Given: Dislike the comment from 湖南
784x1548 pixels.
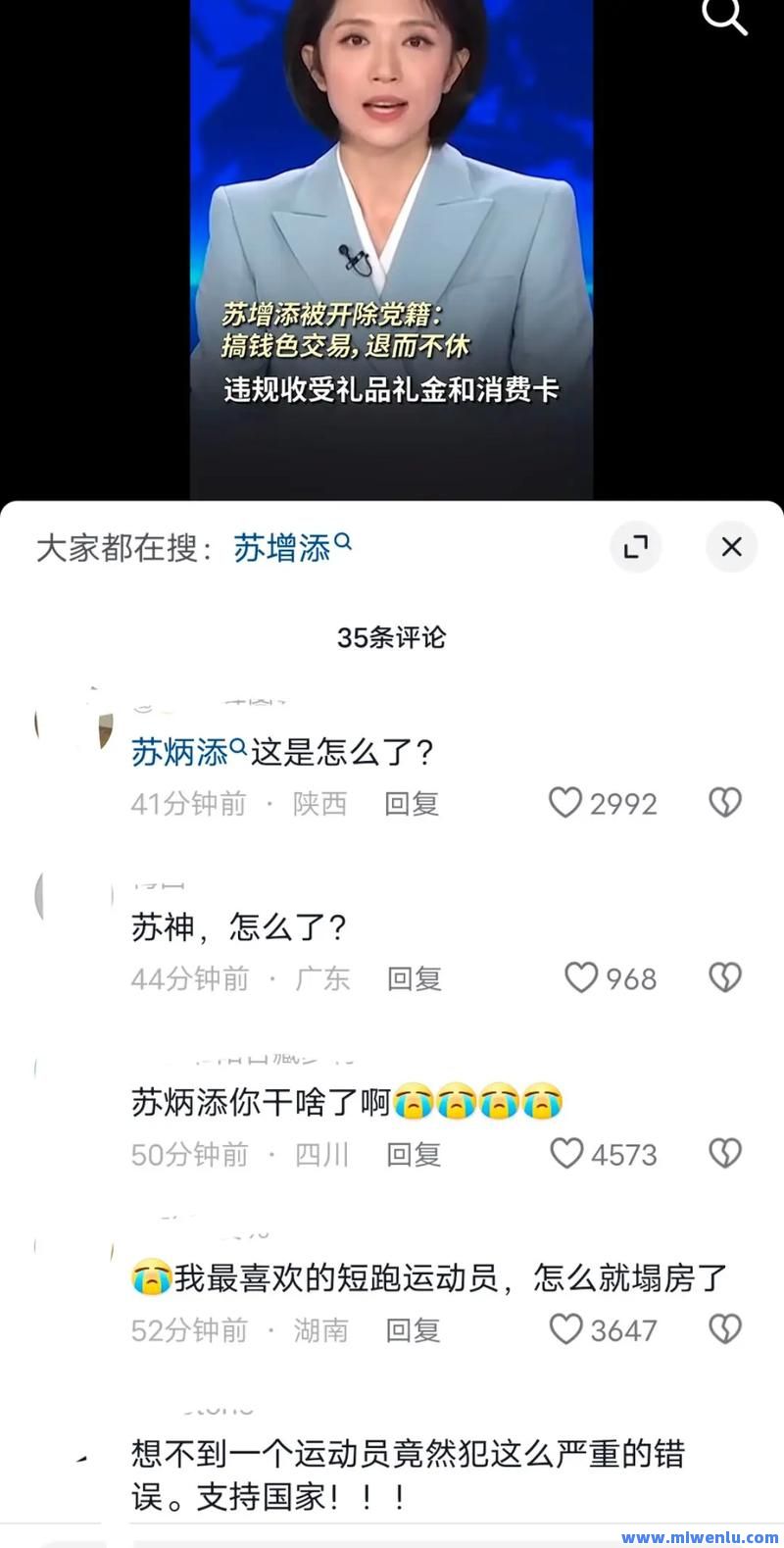Looking at the screenshot, I should point(725,1329).
